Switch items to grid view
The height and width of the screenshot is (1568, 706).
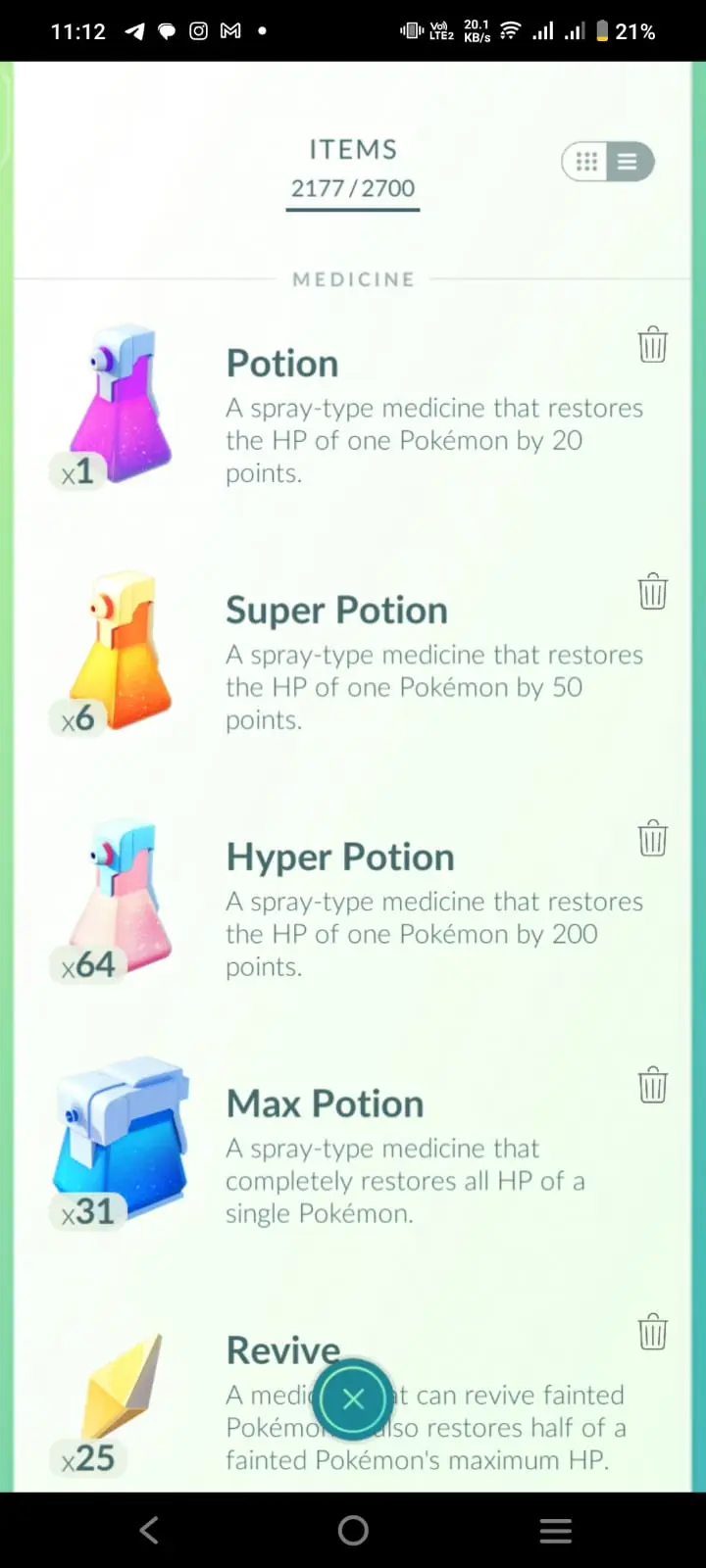coord(586,162)
